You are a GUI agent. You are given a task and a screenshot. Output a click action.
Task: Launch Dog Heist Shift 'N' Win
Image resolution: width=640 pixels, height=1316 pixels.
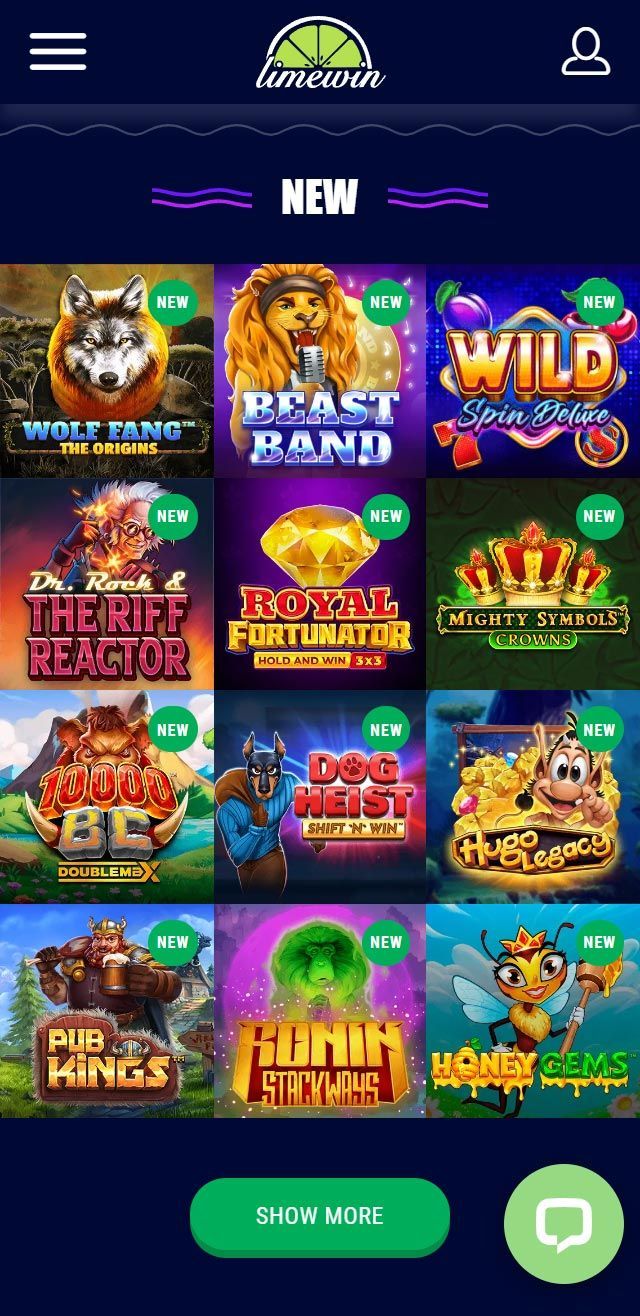pyautogui.click(x=320, y=797)
